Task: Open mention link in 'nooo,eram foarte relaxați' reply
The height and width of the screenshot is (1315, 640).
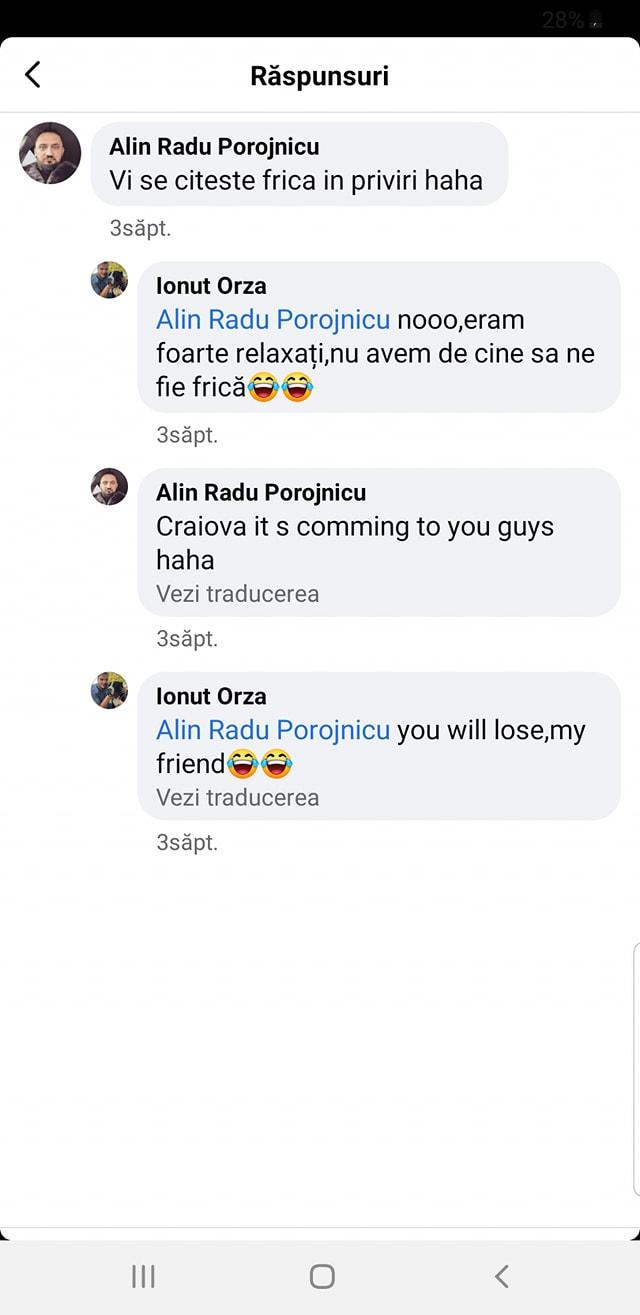Action: click(273, 320)
